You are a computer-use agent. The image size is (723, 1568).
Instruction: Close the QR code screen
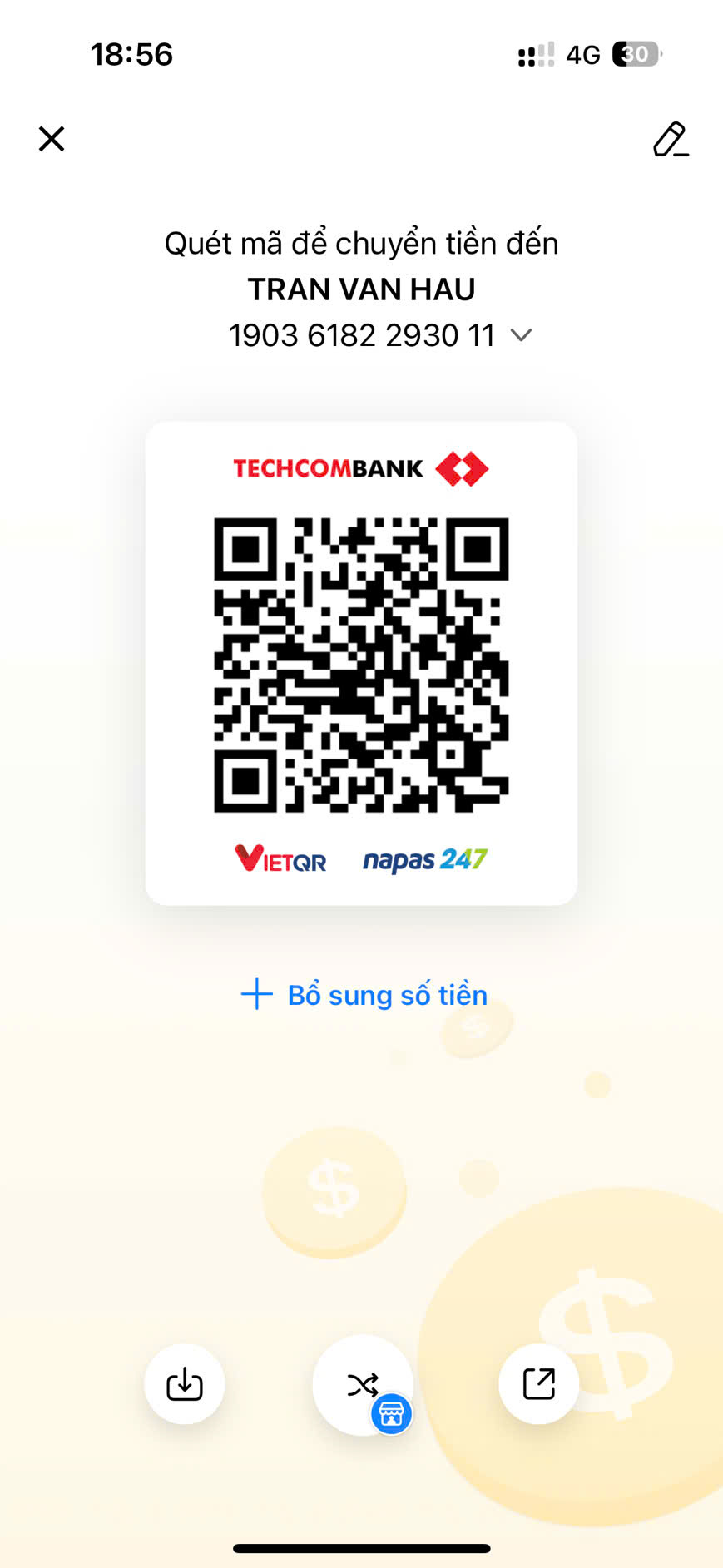tap(52, 139)
